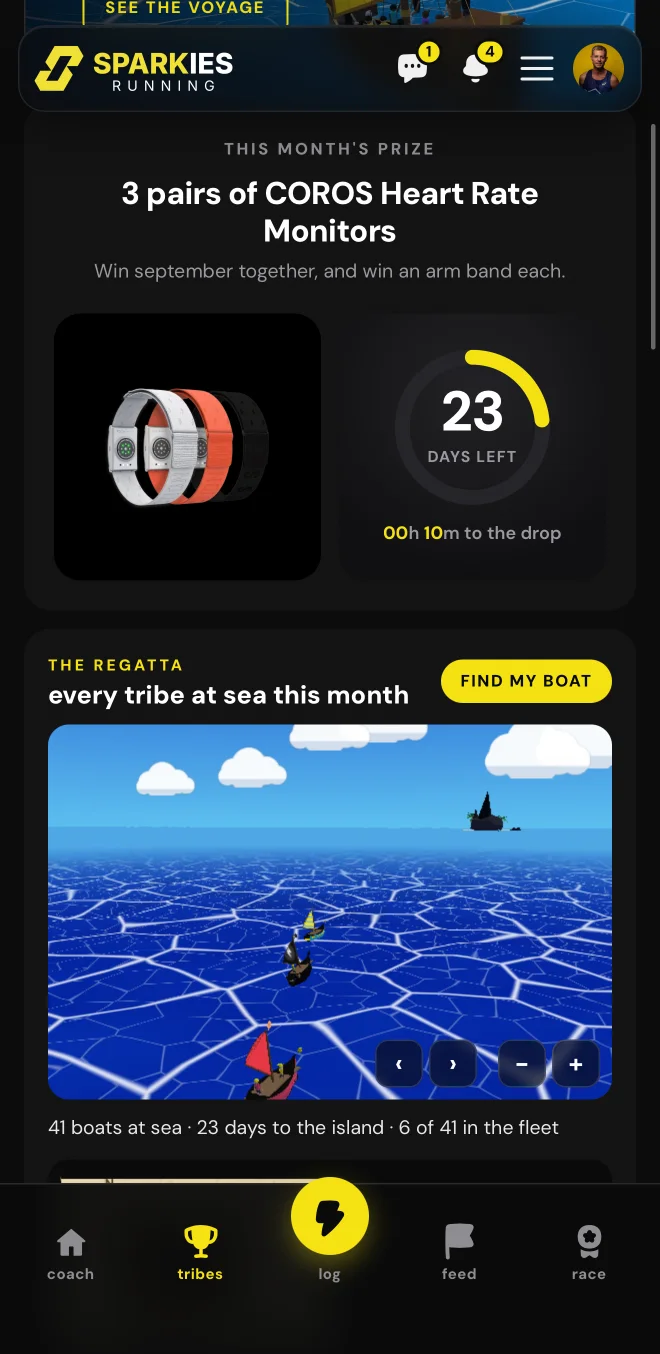Rotate the regatta view right

click(x=453, y=1064)
